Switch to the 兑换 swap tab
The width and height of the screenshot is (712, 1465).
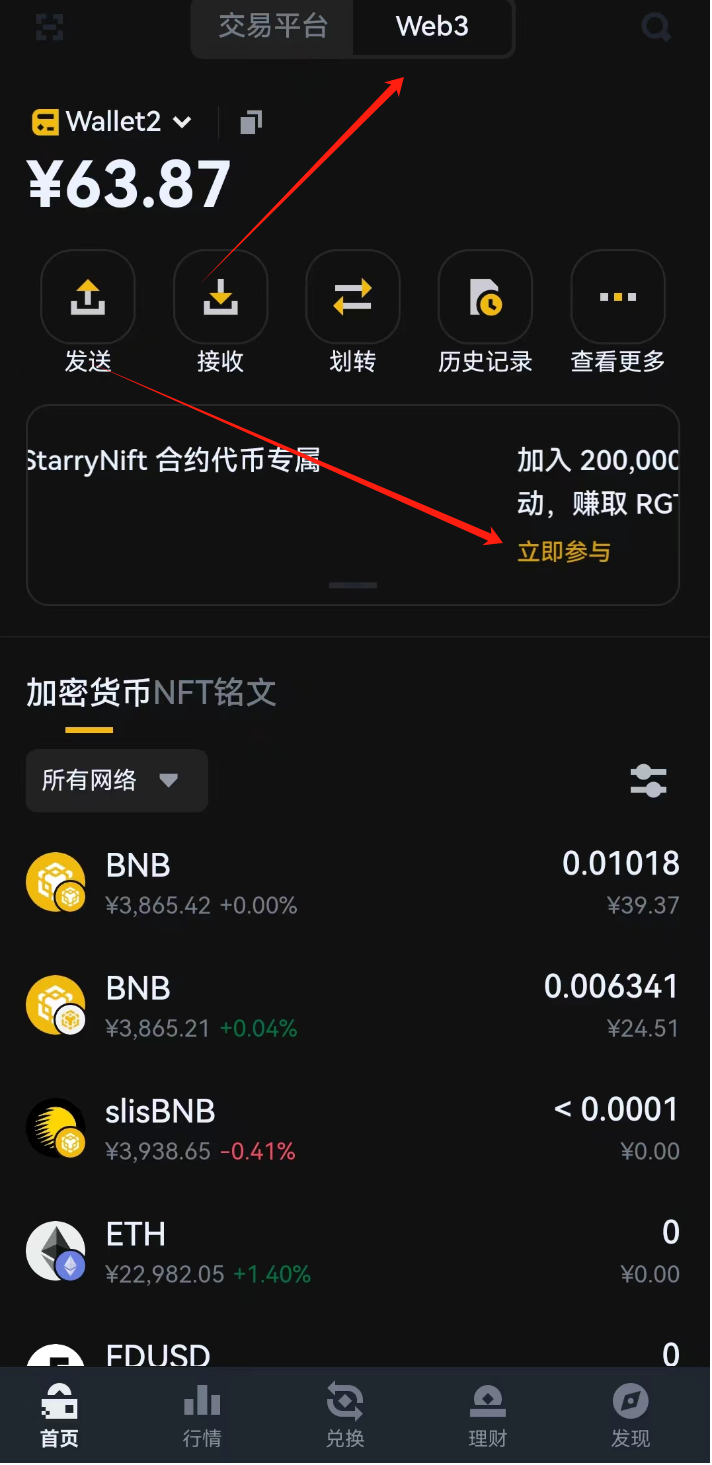[345, 1416]
